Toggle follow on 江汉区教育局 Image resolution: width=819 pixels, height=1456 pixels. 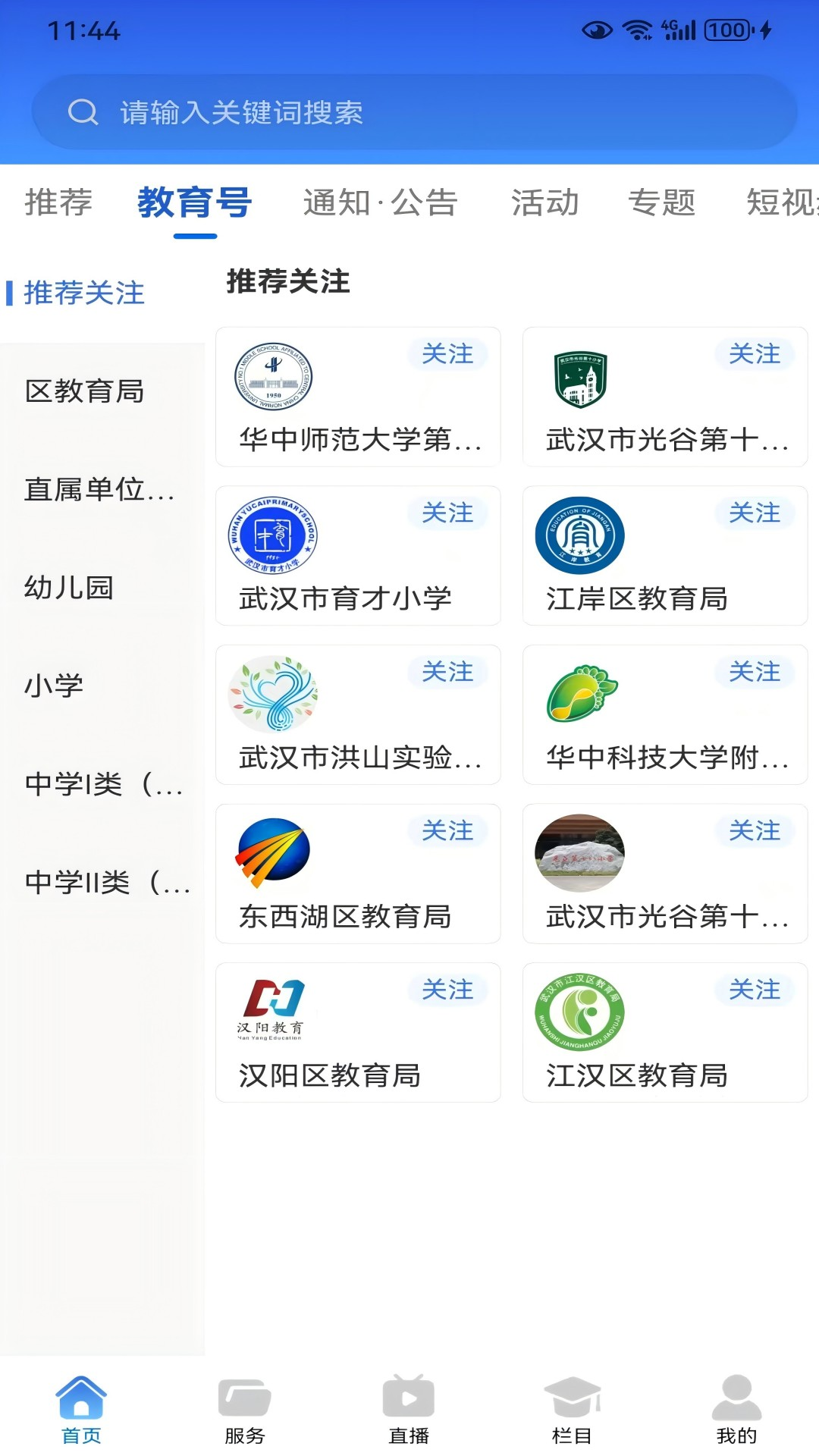[755, 989]
